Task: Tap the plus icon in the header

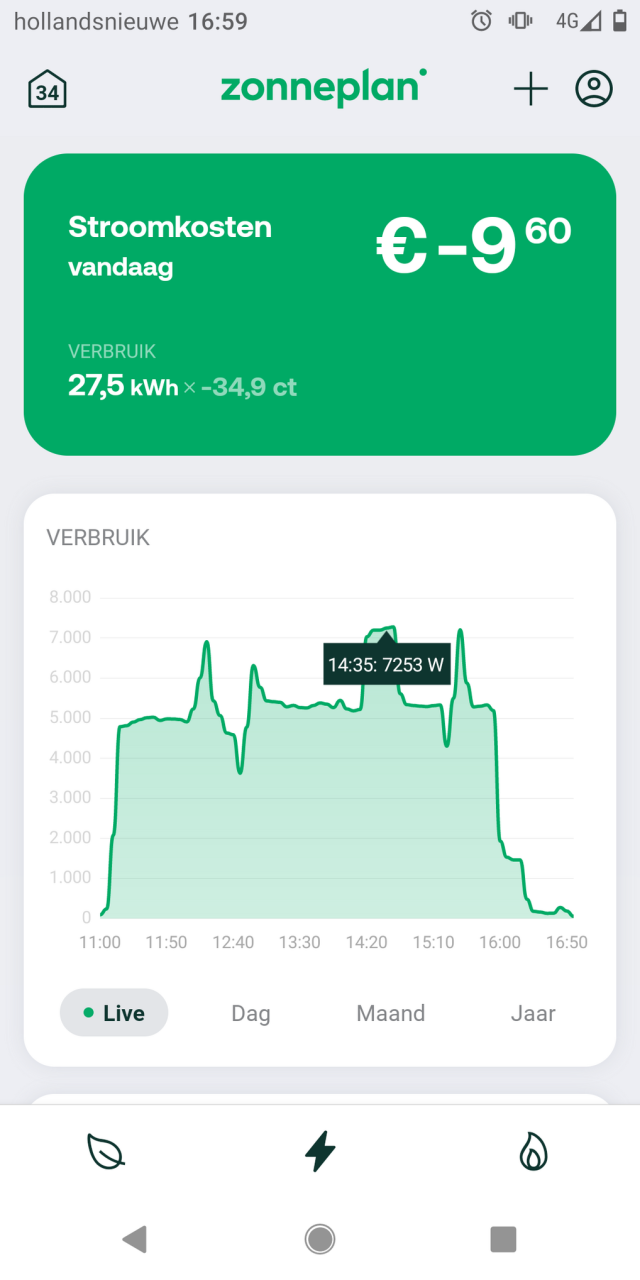Action: point(531,90)
